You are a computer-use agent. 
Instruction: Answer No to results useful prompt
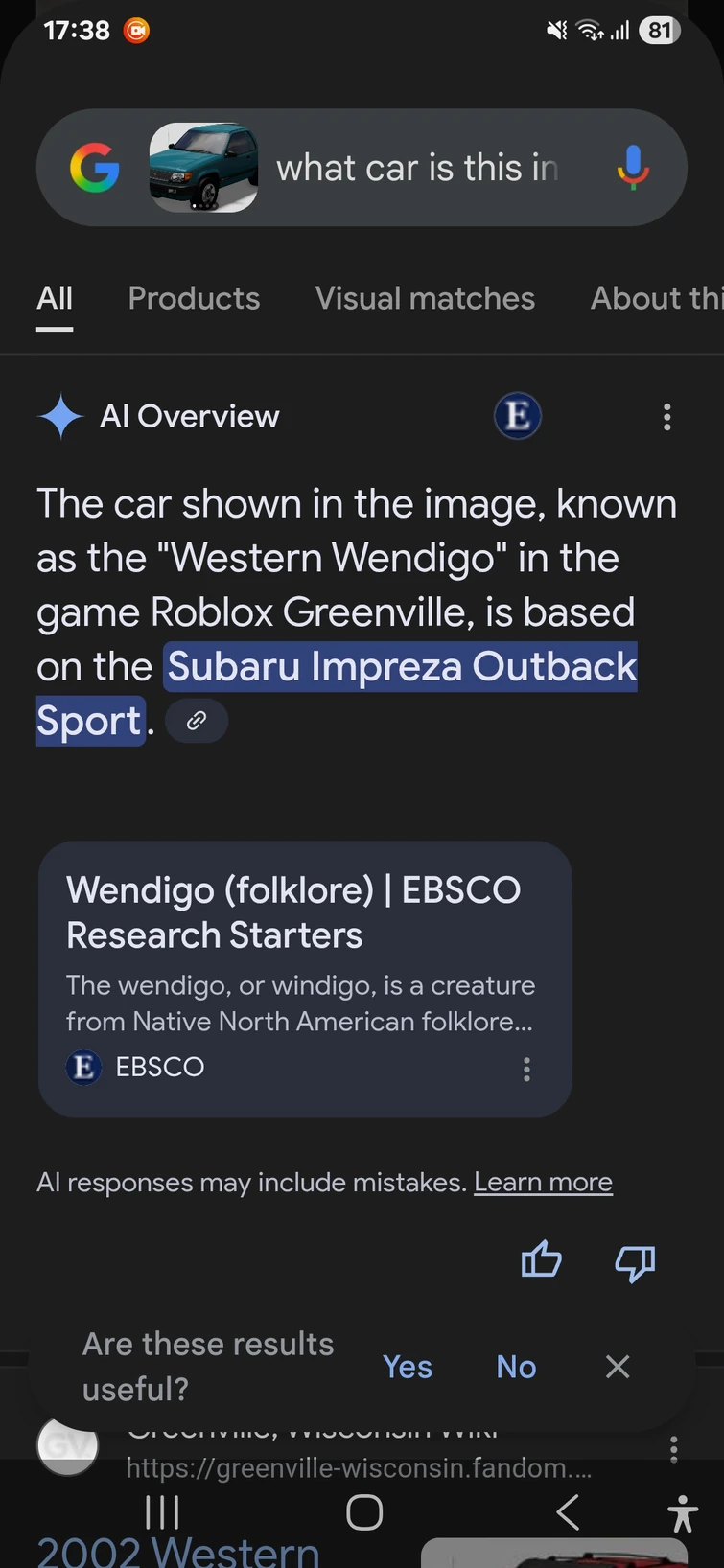(x=516, y=1367)
